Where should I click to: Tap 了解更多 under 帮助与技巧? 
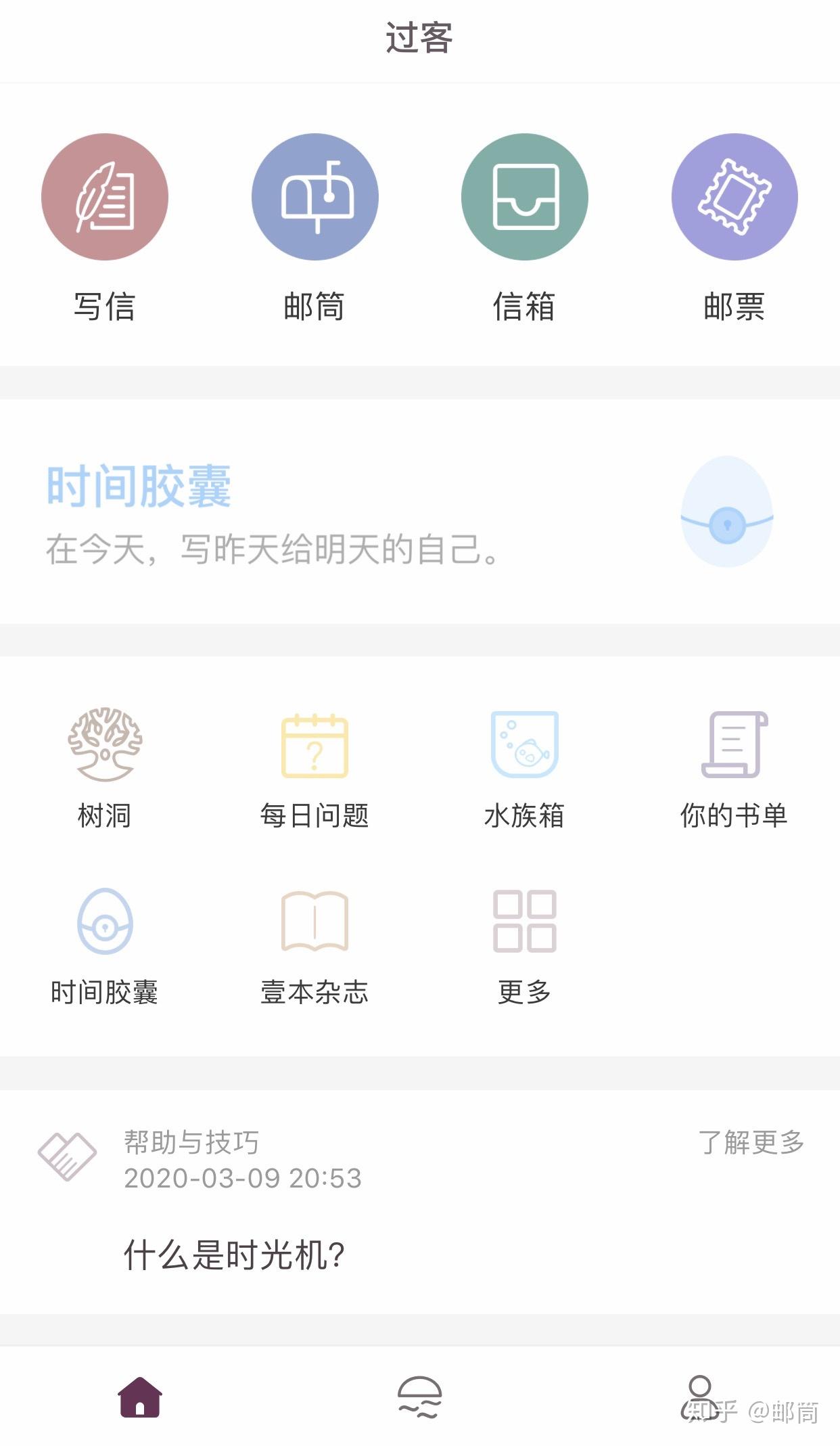coord(751,1142)
